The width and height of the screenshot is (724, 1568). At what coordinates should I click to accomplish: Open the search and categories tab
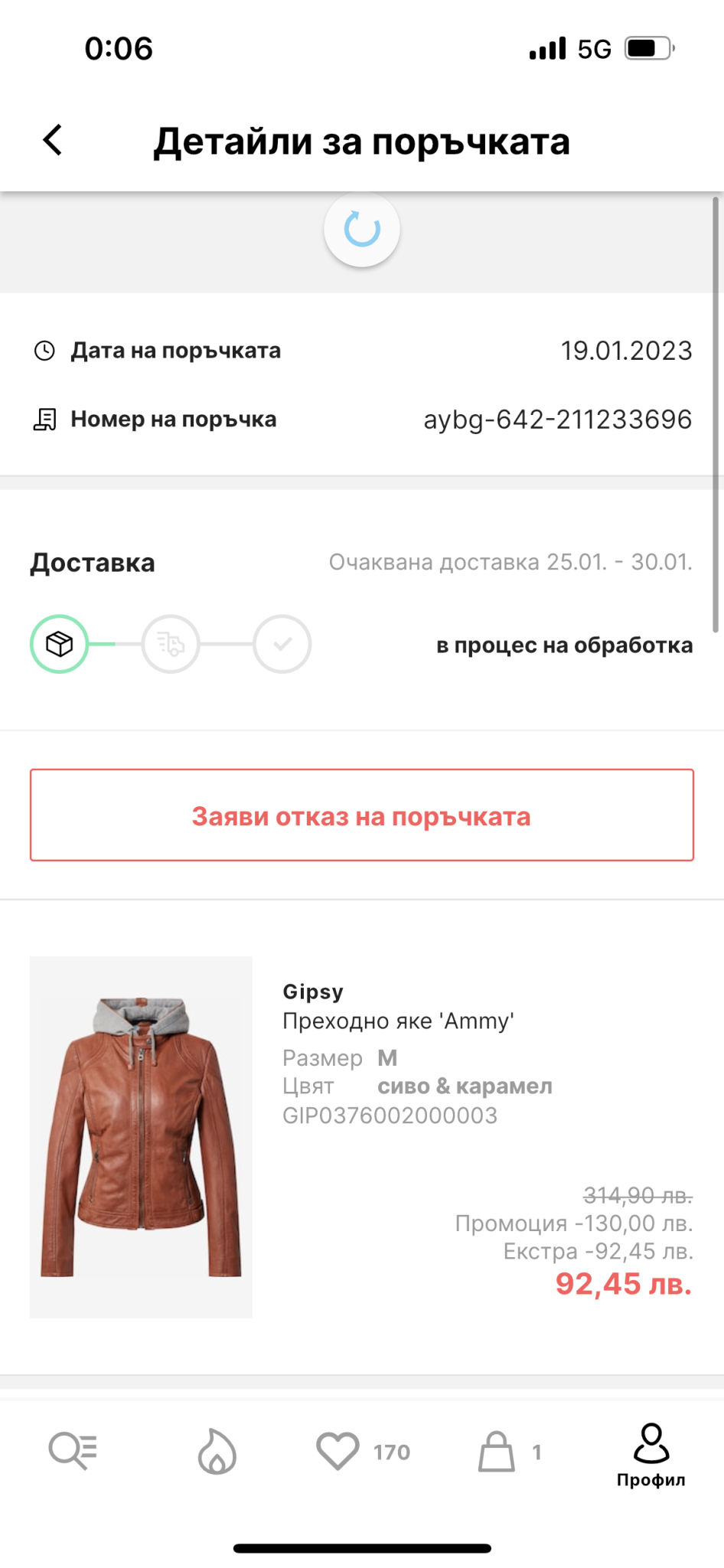pos(73,1451)
